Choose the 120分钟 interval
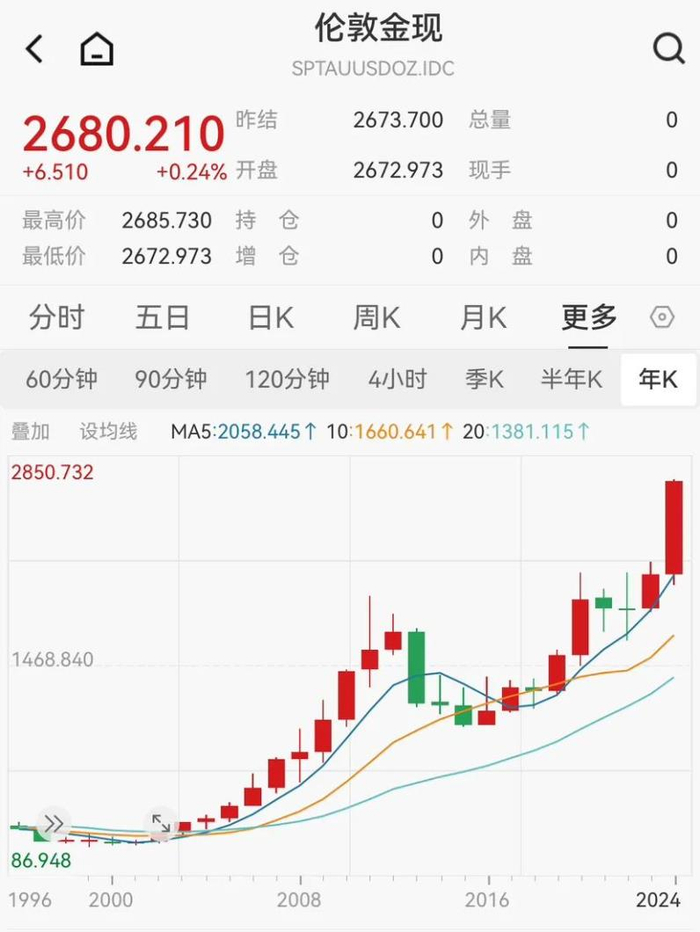Image resolution: width=700 pixels, height=932 pixels. (x=287, y=380)
